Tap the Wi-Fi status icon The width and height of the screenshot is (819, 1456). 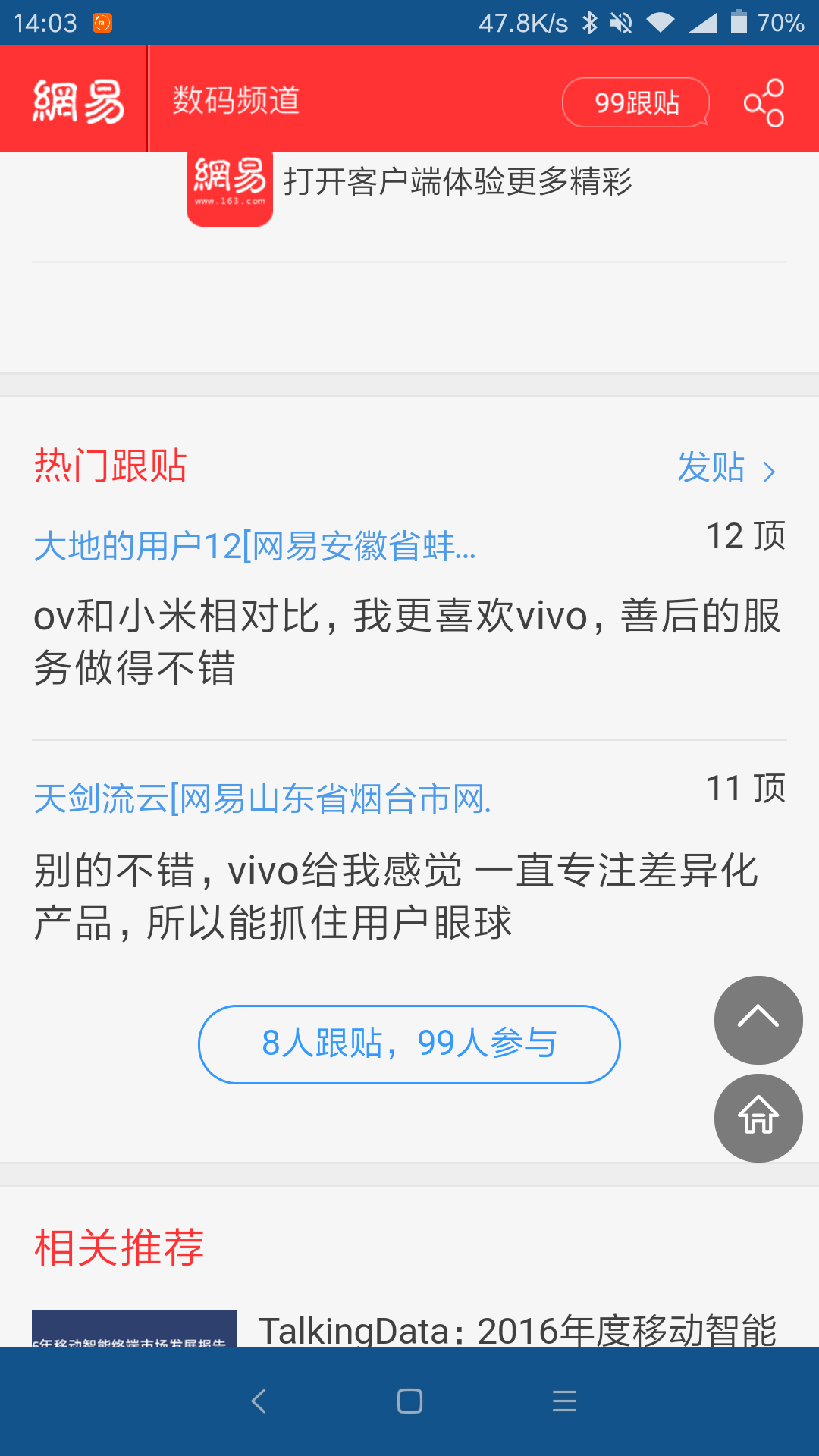pyautogui.click(x=661, y=24)
